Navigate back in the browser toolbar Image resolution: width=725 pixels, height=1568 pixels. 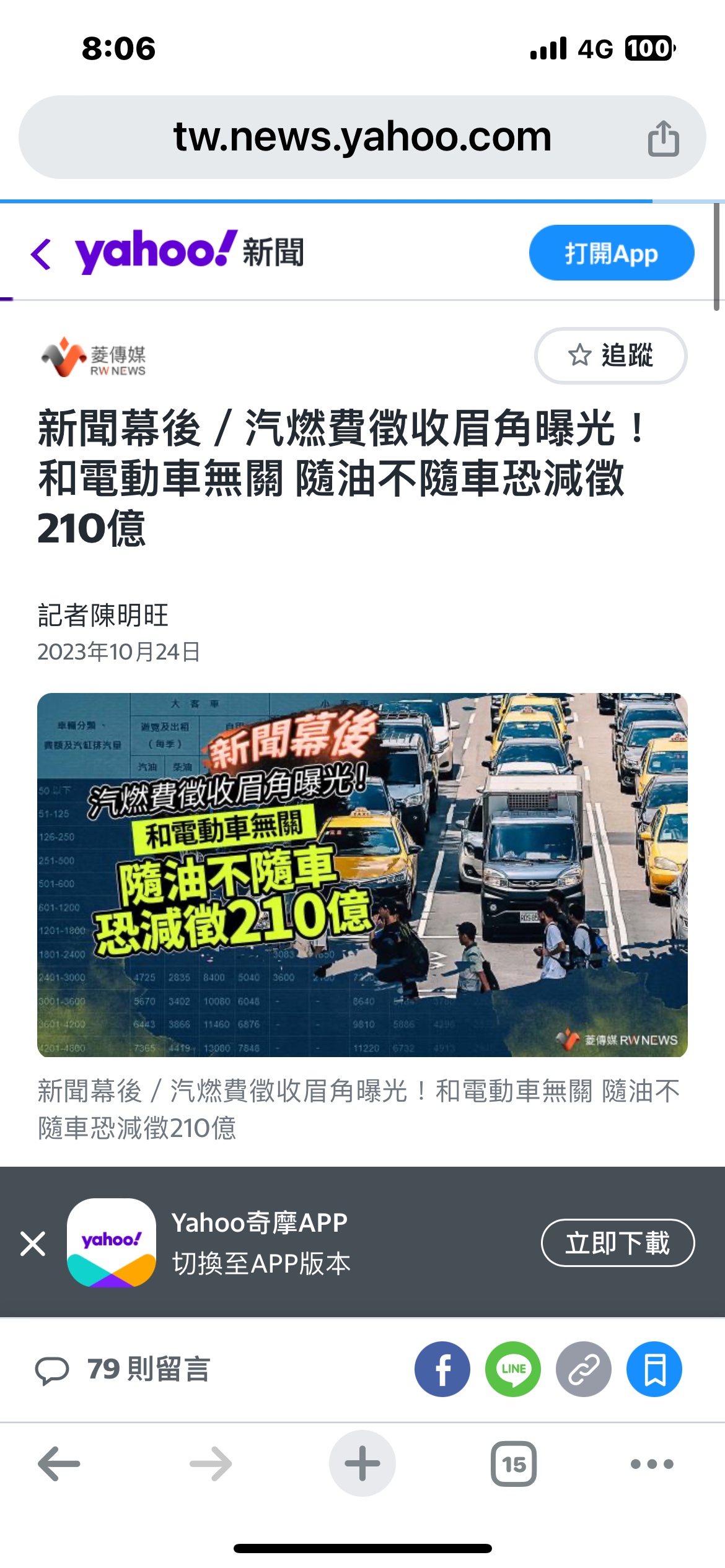click(x=59, y=1464)
